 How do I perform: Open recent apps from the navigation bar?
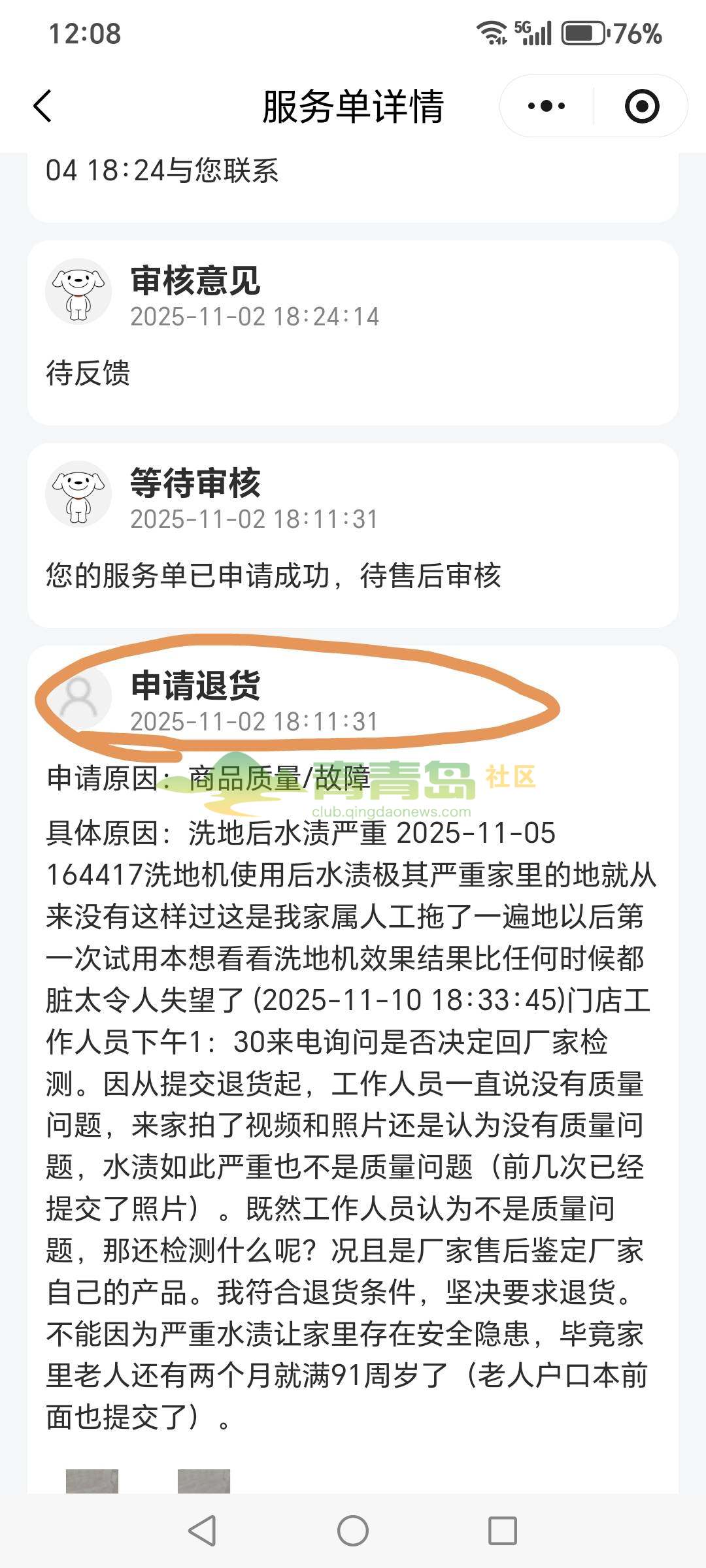[x=503, y=1531]
